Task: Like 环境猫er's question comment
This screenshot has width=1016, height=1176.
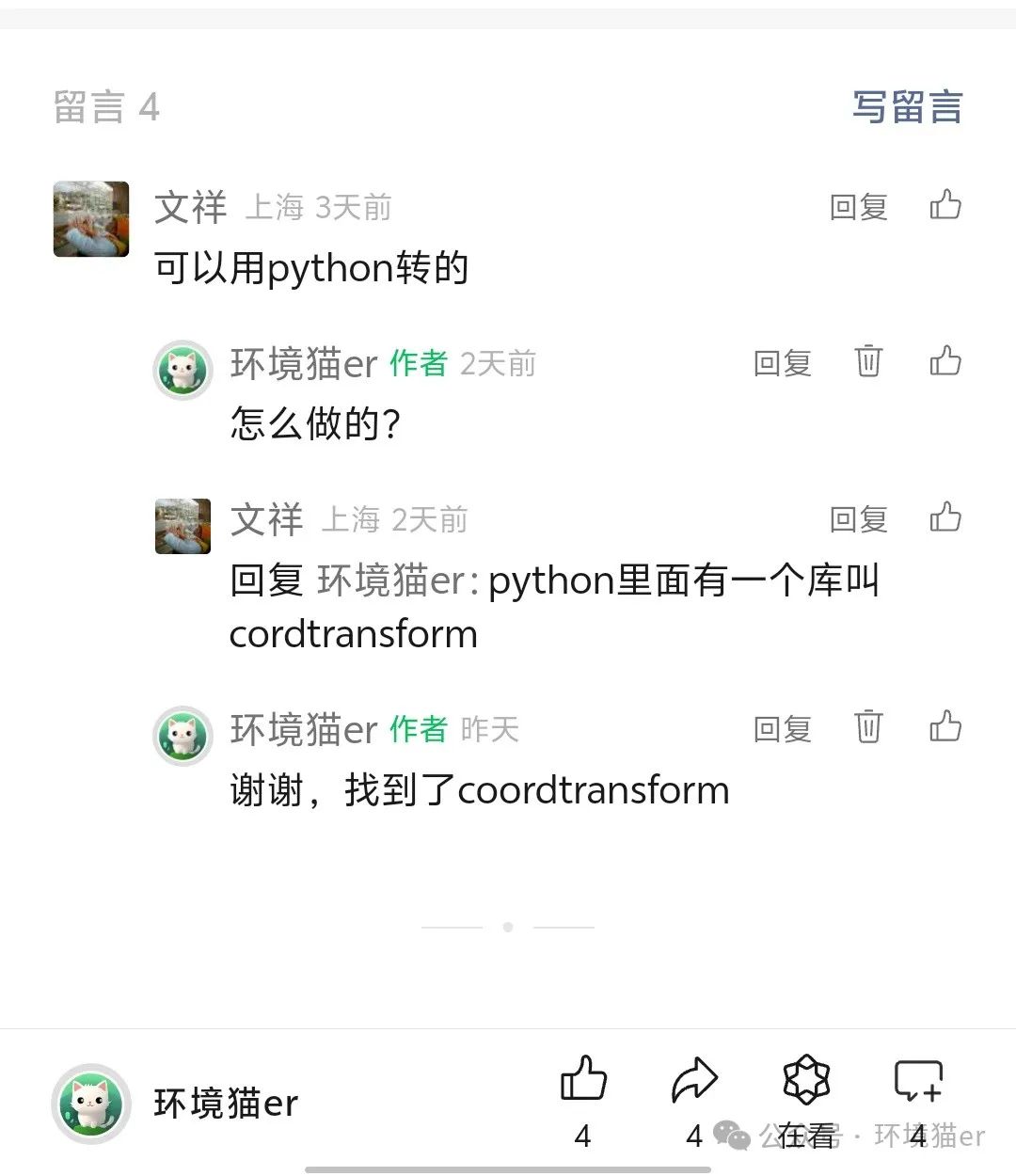Action: 945,361
